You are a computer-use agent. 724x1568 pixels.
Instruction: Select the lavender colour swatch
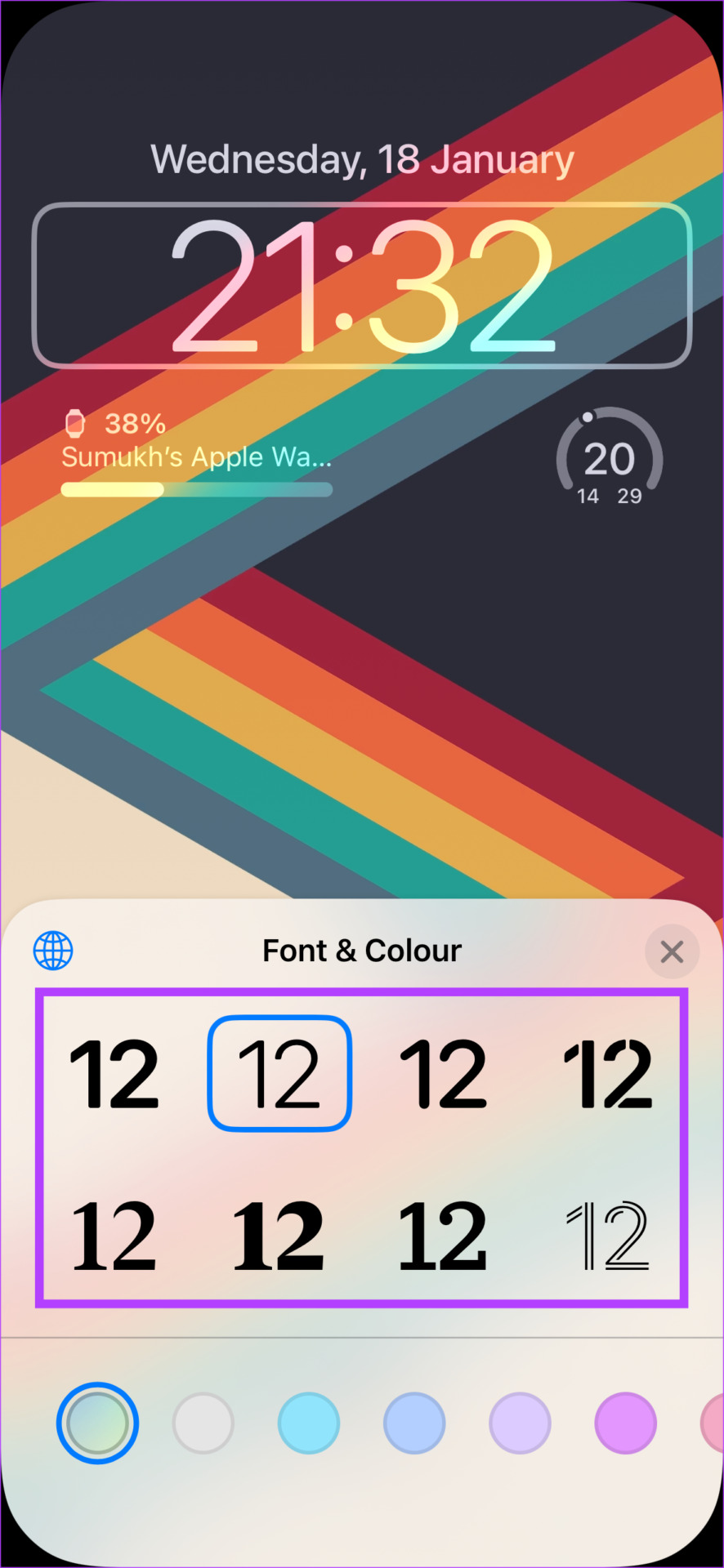pos(520,1423)
